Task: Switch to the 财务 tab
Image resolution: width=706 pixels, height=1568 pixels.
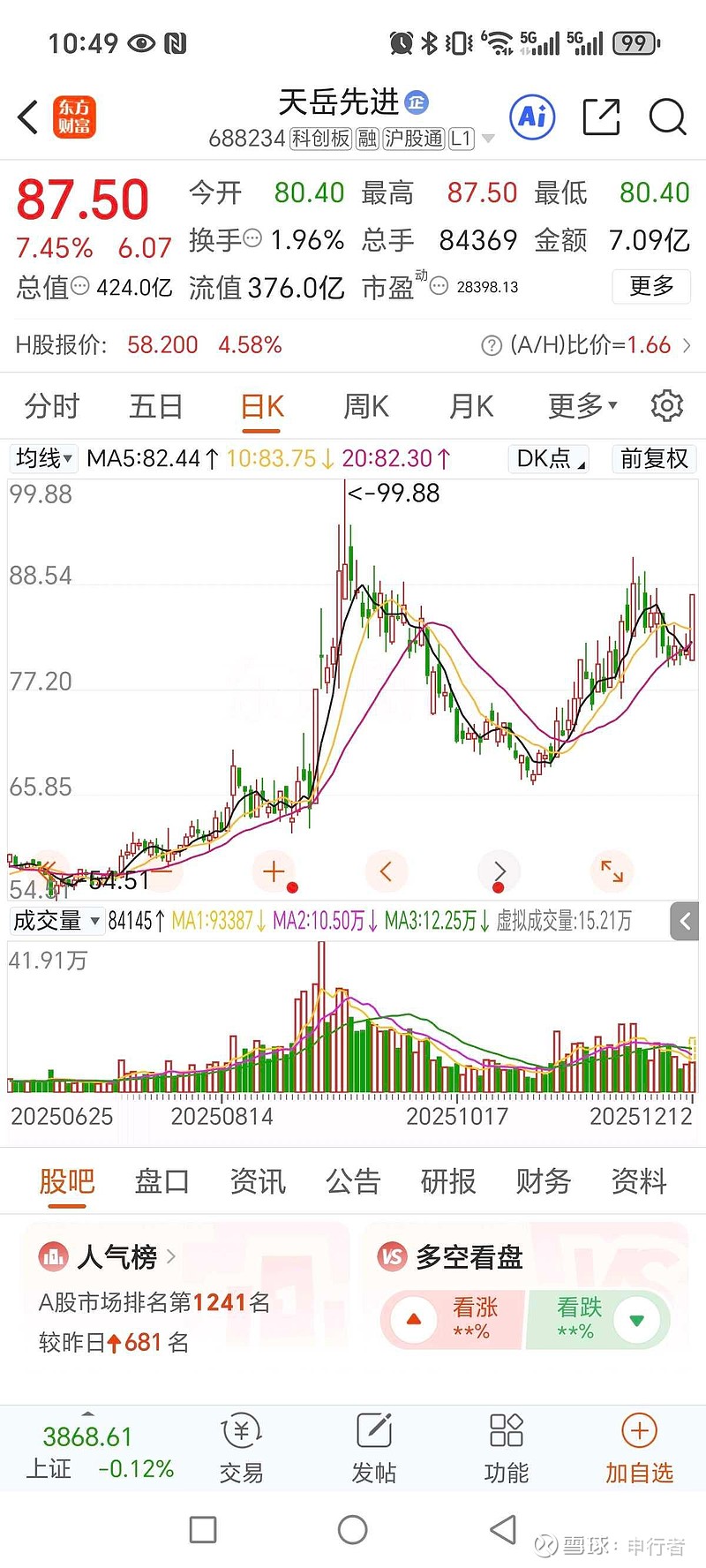Action: (x=542, y=1181)
